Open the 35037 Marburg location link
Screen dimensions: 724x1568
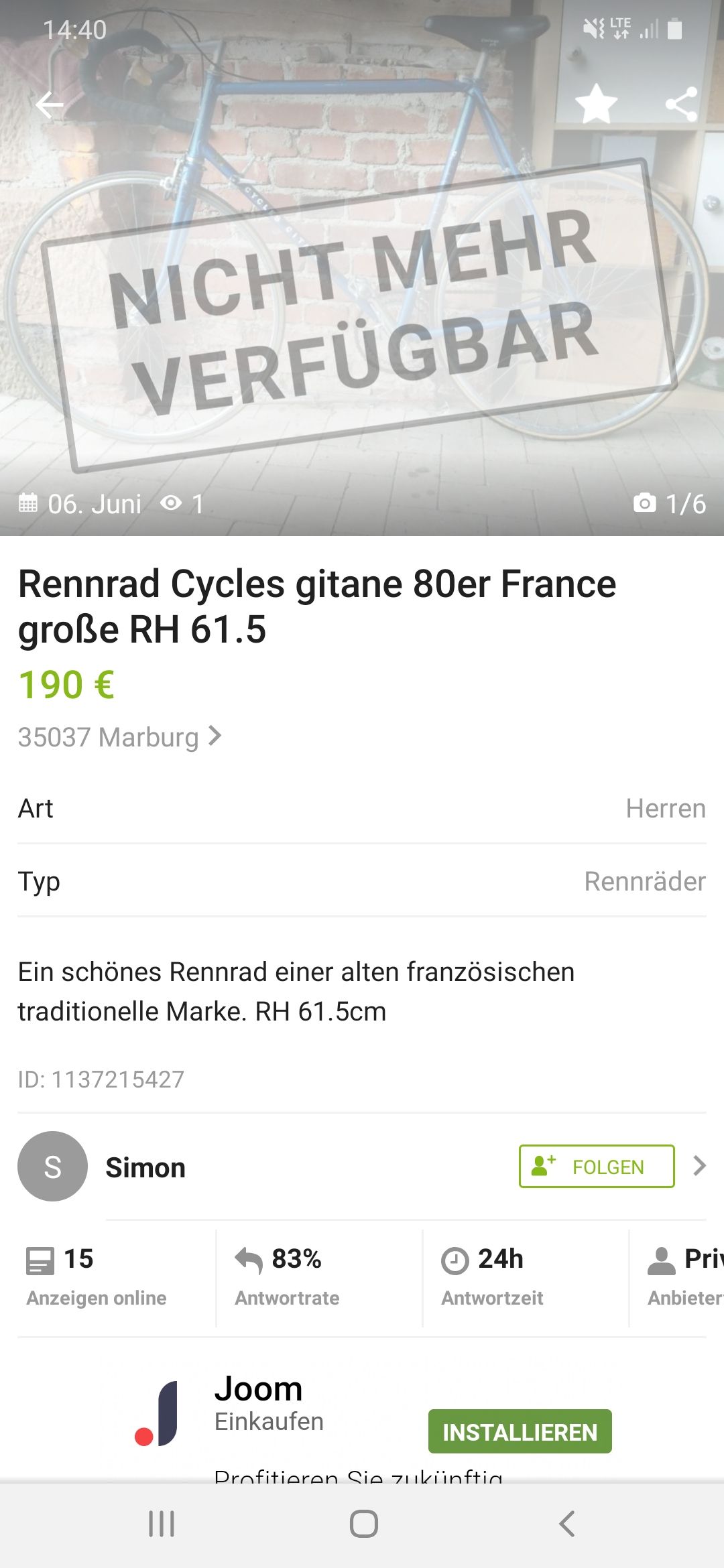point(119,737)
